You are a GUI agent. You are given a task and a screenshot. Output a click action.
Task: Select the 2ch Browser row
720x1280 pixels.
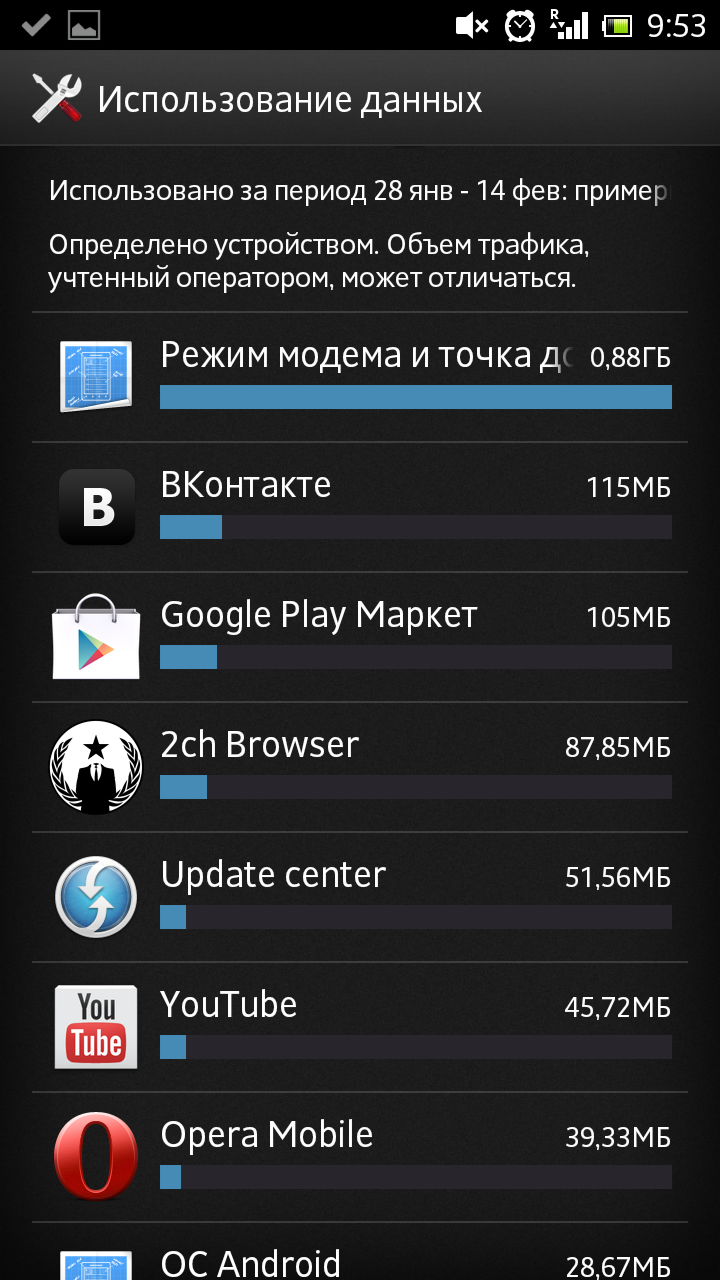pyautogui.click(x=360, y=767)
